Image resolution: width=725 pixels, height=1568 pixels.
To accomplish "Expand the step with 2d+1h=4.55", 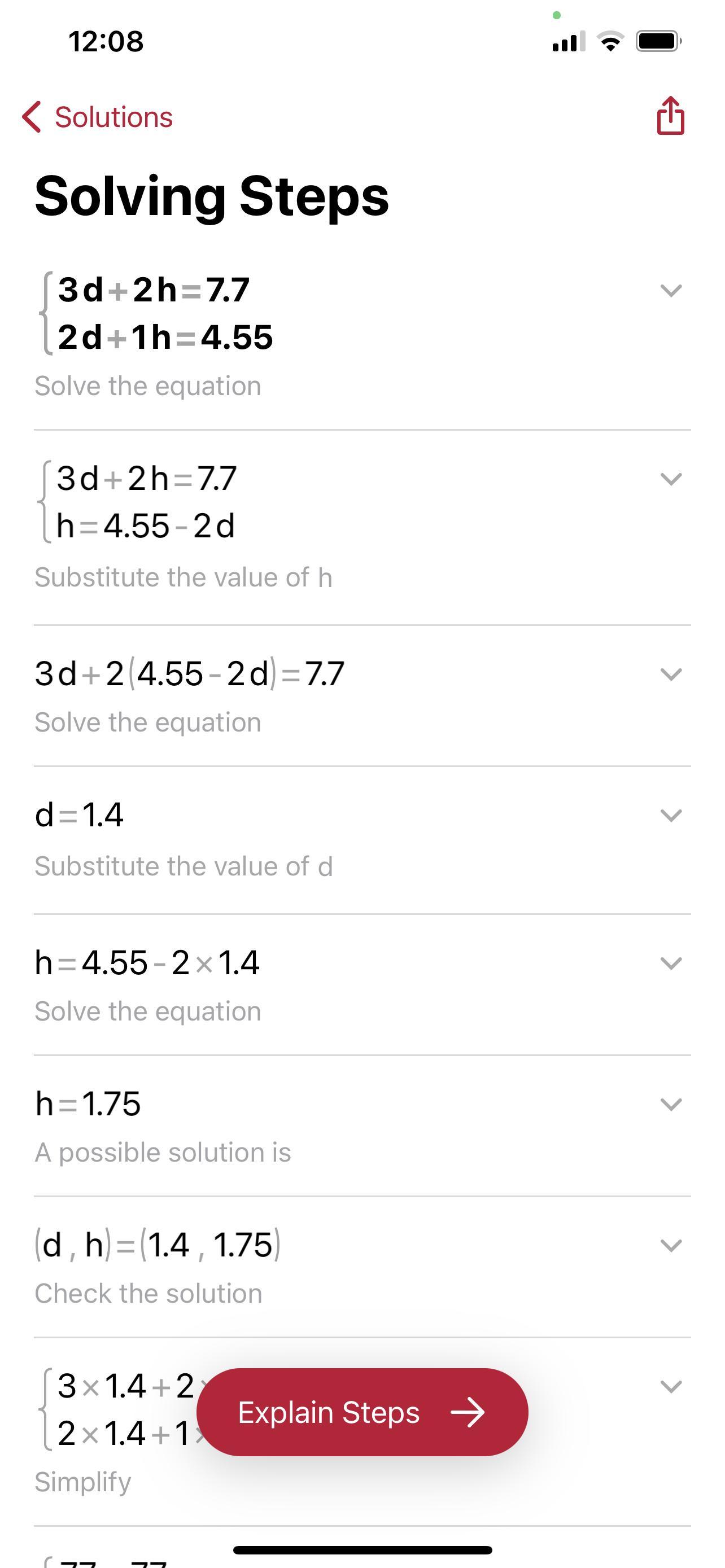I will coord(670,290).
